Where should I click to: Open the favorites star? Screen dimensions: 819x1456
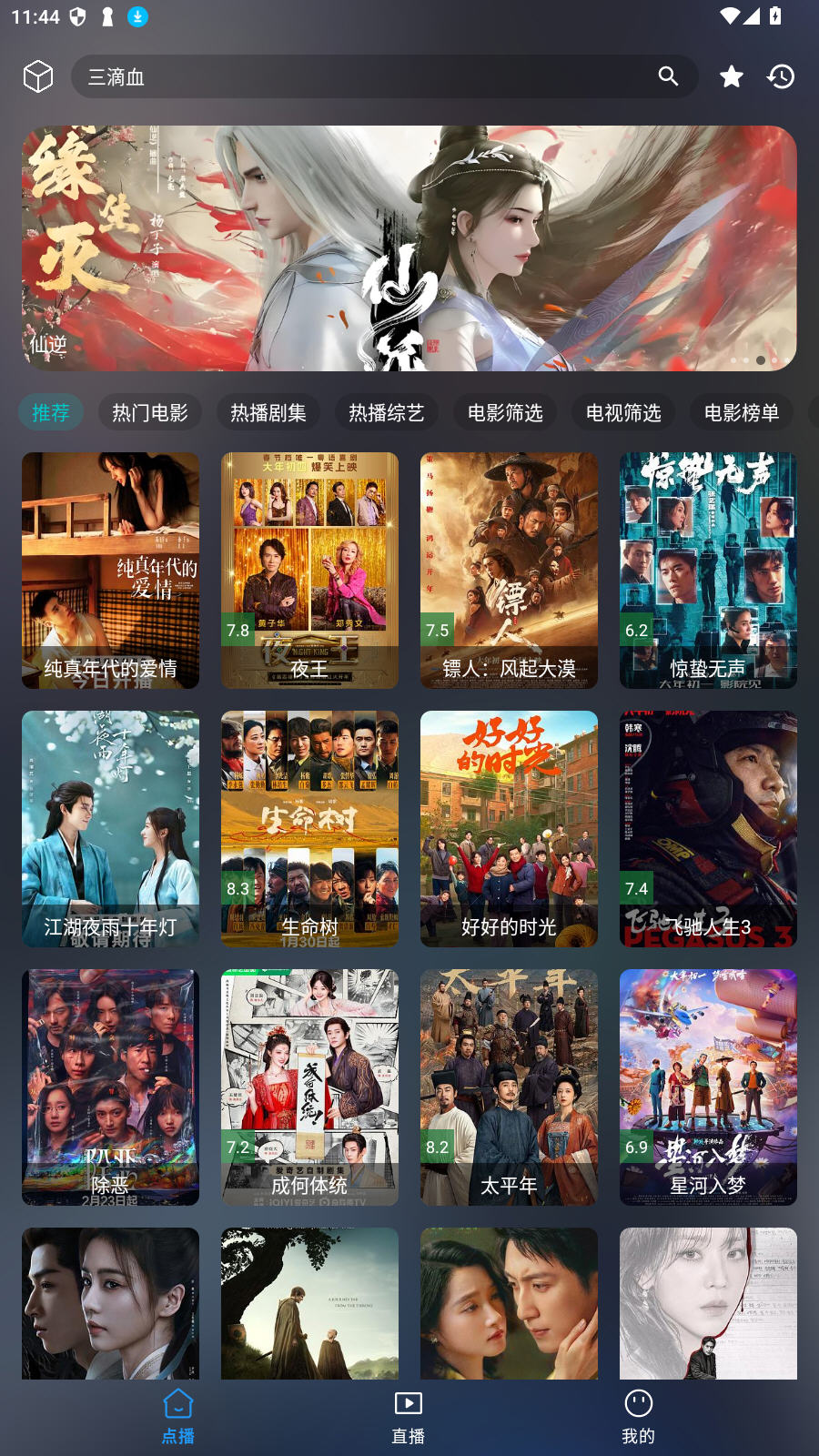tap(732, 76)
